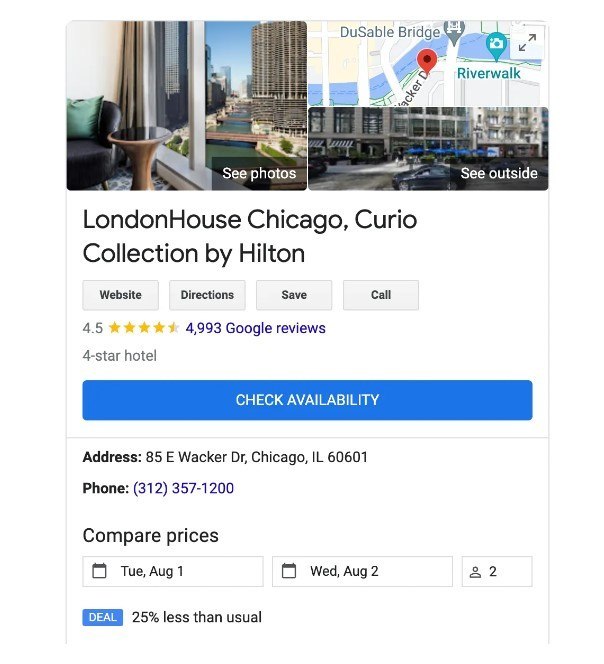Visit the hotel Website
Screen dimensions: 604x664
tap(120, 295)
